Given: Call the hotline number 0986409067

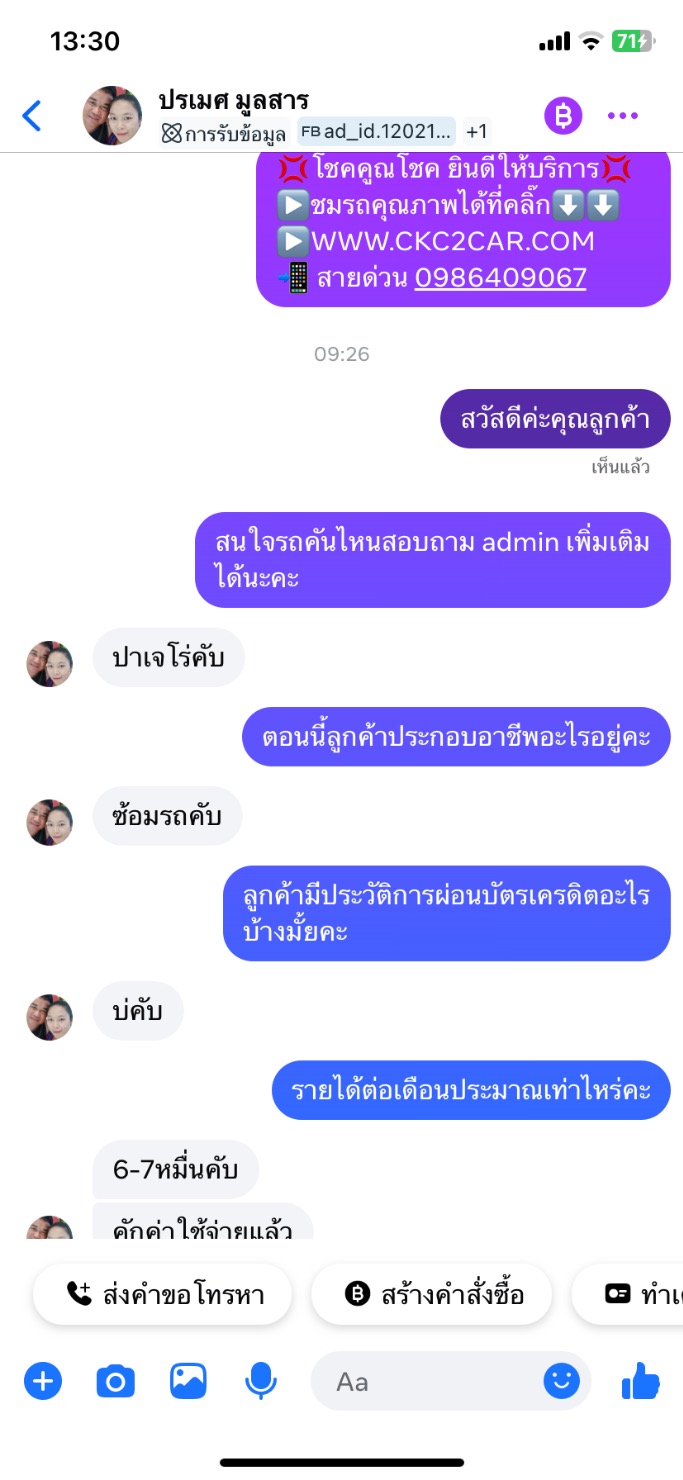Looking at the screenshot, I should pyautogui.click(x=500, y=277).
